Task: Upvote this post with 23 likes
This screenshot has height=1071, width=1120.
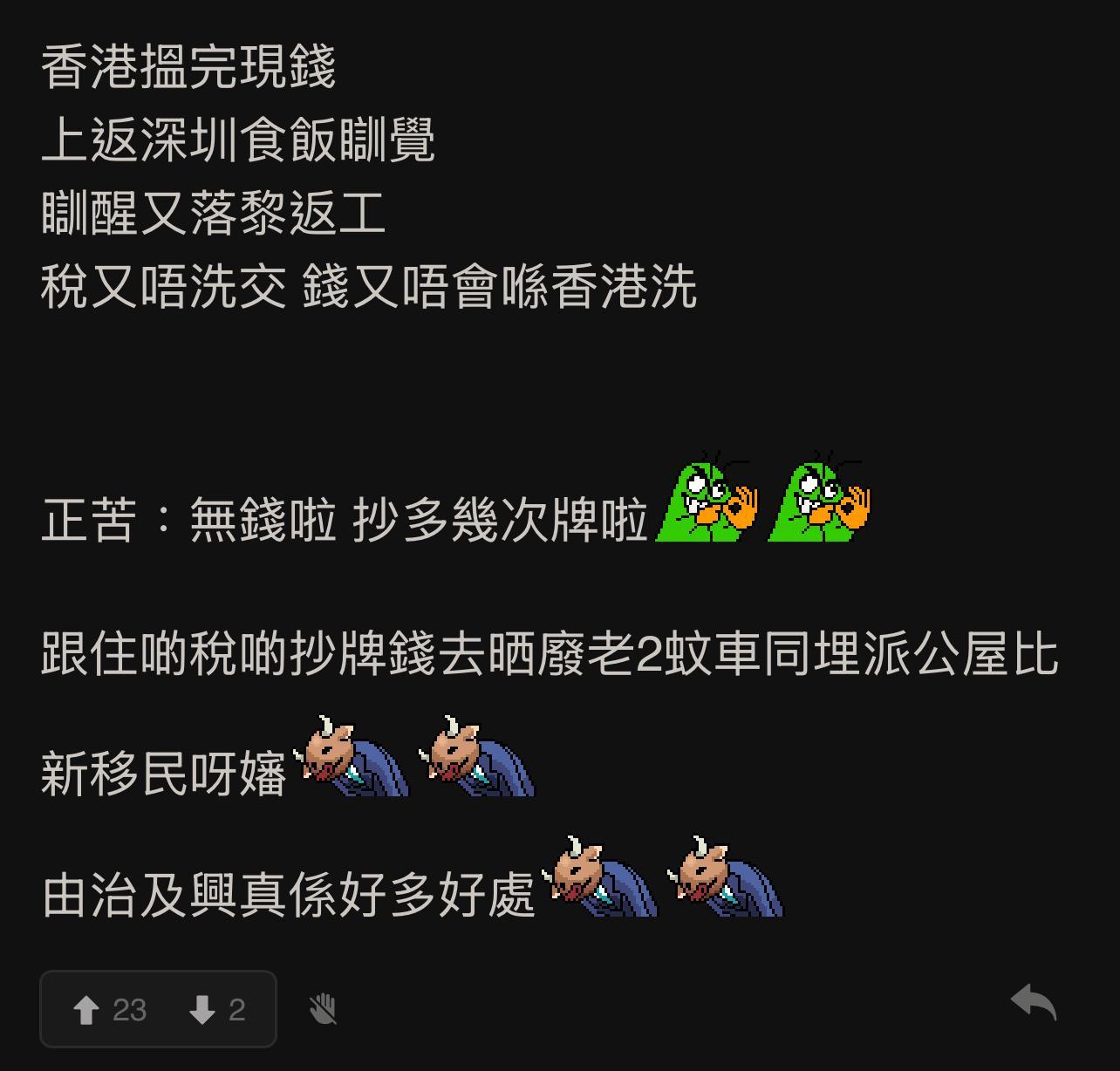Action: tap(87, 1010)
